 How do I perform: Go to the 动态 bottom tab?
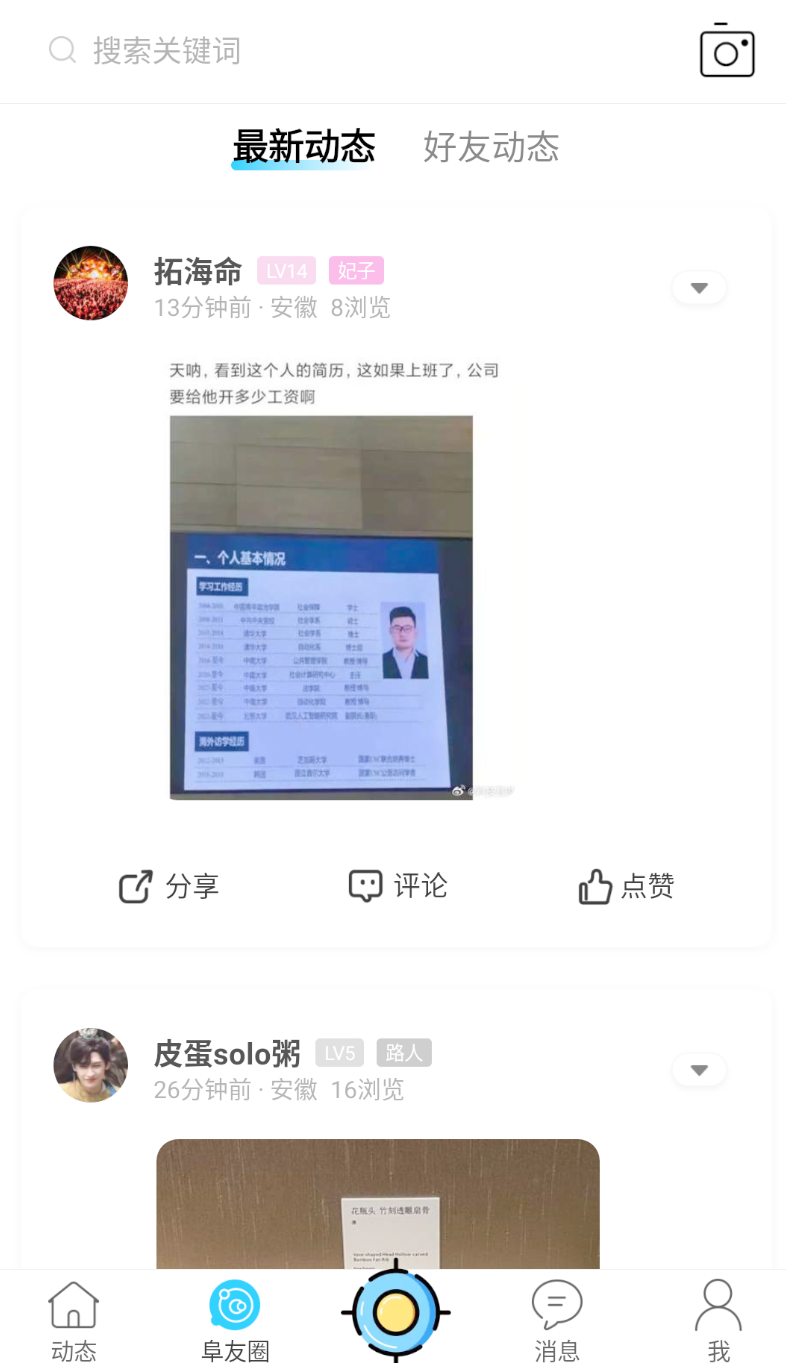[74, 1321]
